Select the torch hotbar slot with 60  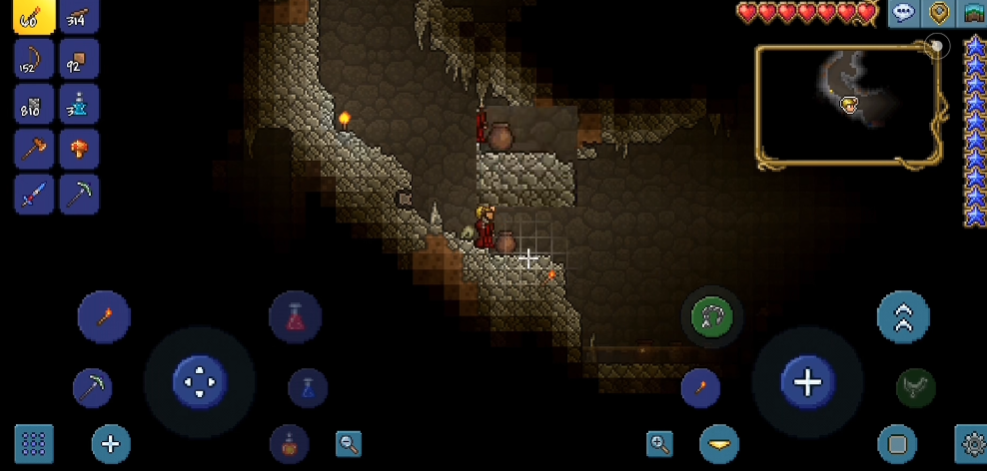tap(34, 17)
